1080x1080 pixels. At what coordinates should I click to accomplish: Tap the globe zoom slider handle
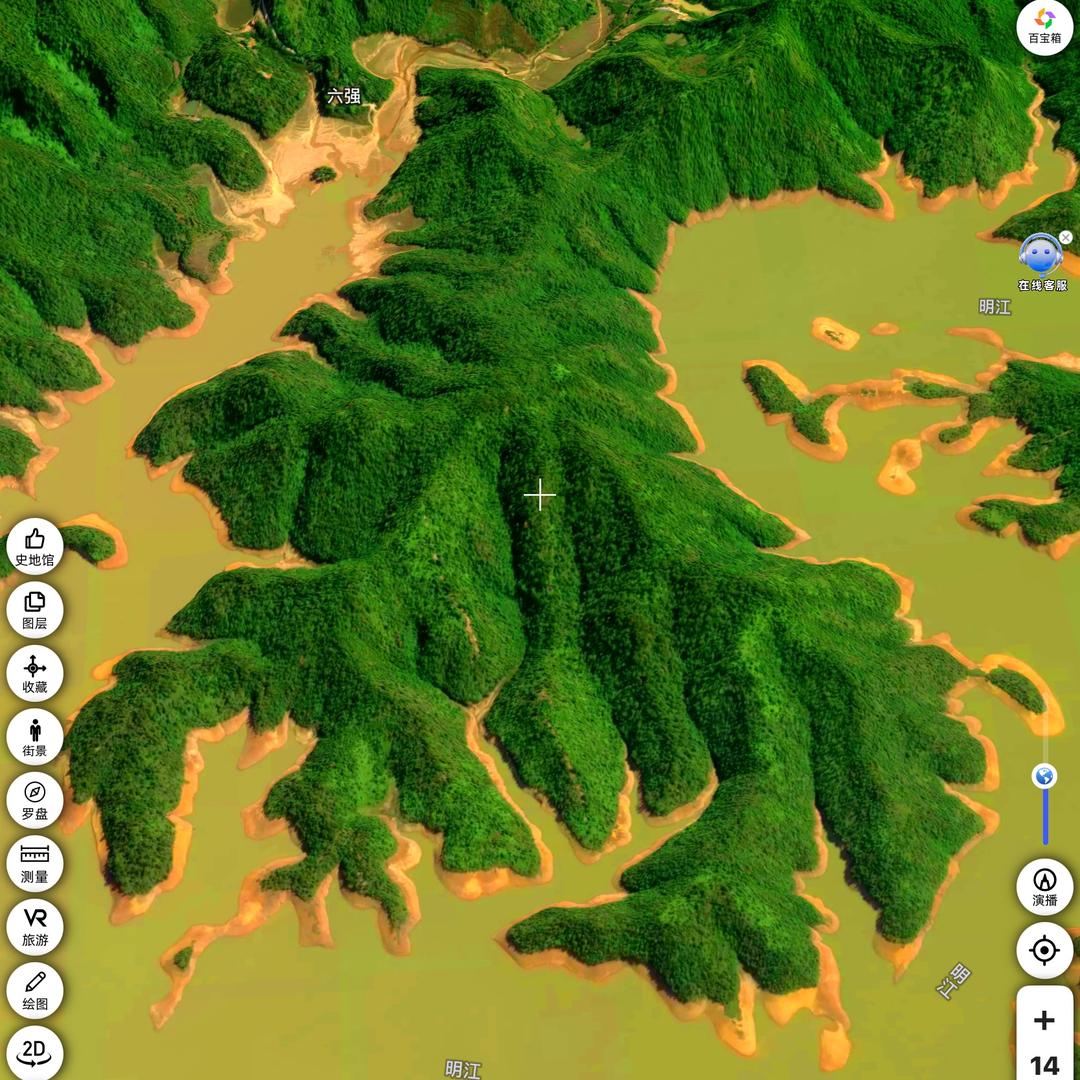pos(1044,776)
